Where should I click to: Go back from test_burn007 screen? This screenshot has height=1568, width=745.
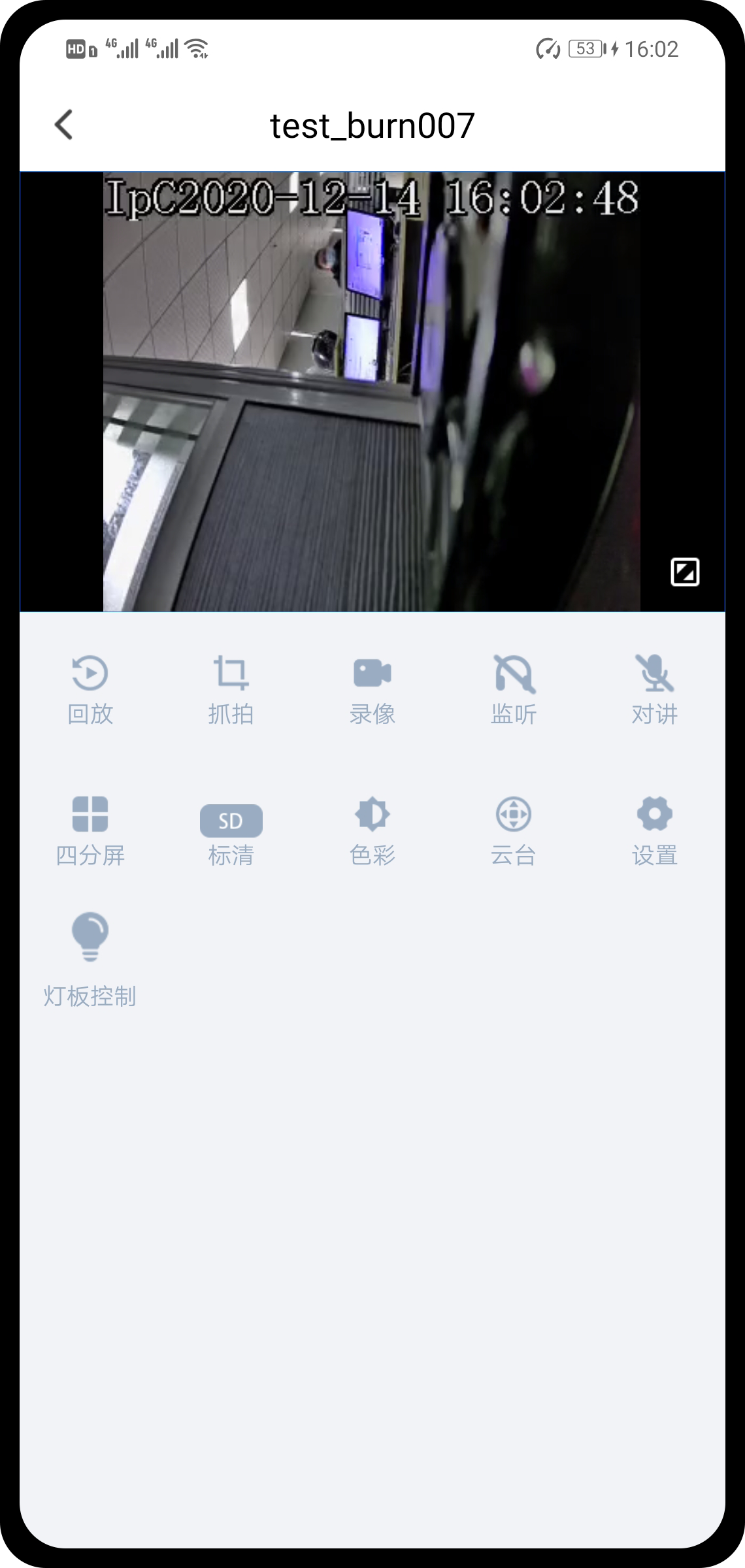(64, 125)
